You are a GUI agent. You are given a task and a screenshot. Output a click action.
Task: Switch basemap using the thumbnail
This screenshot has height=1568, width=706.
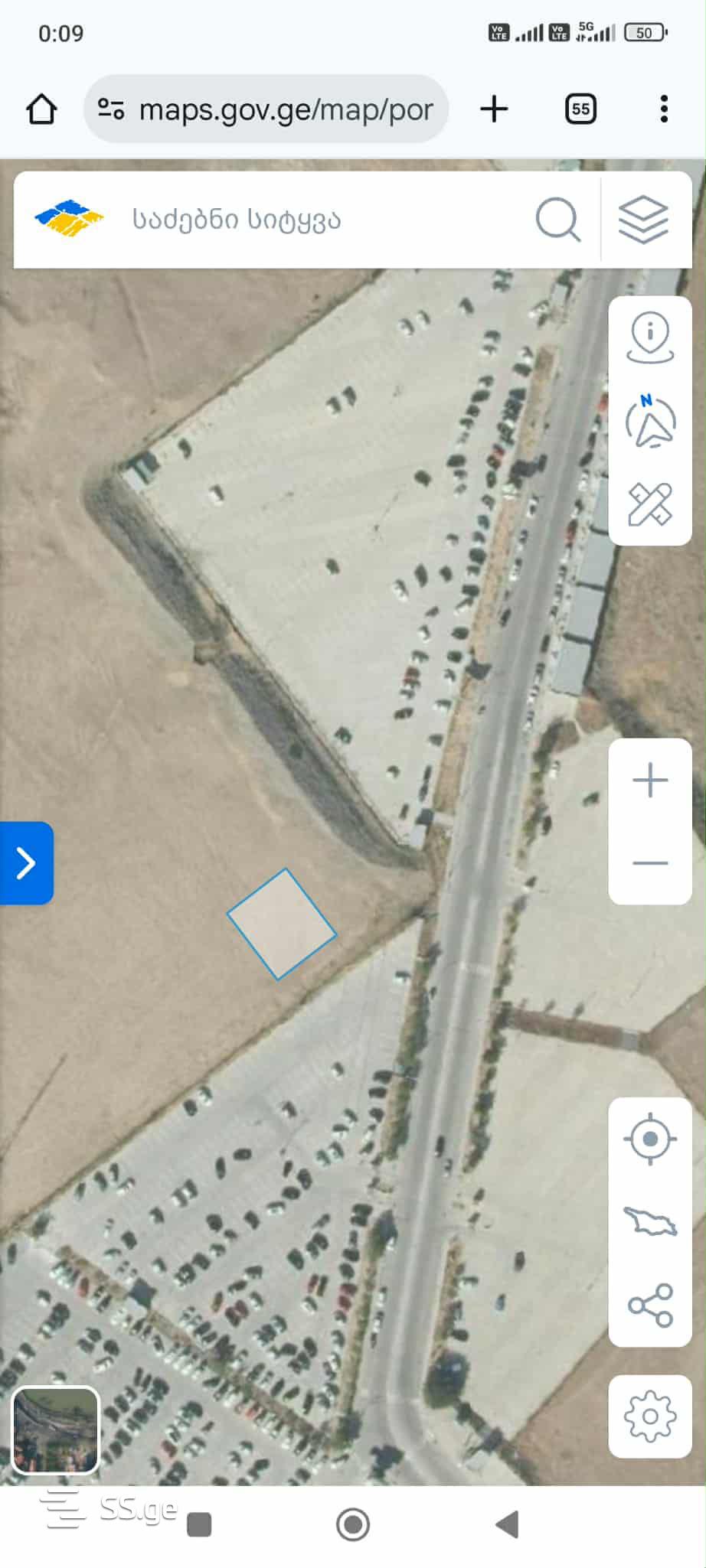point(55,1430)
